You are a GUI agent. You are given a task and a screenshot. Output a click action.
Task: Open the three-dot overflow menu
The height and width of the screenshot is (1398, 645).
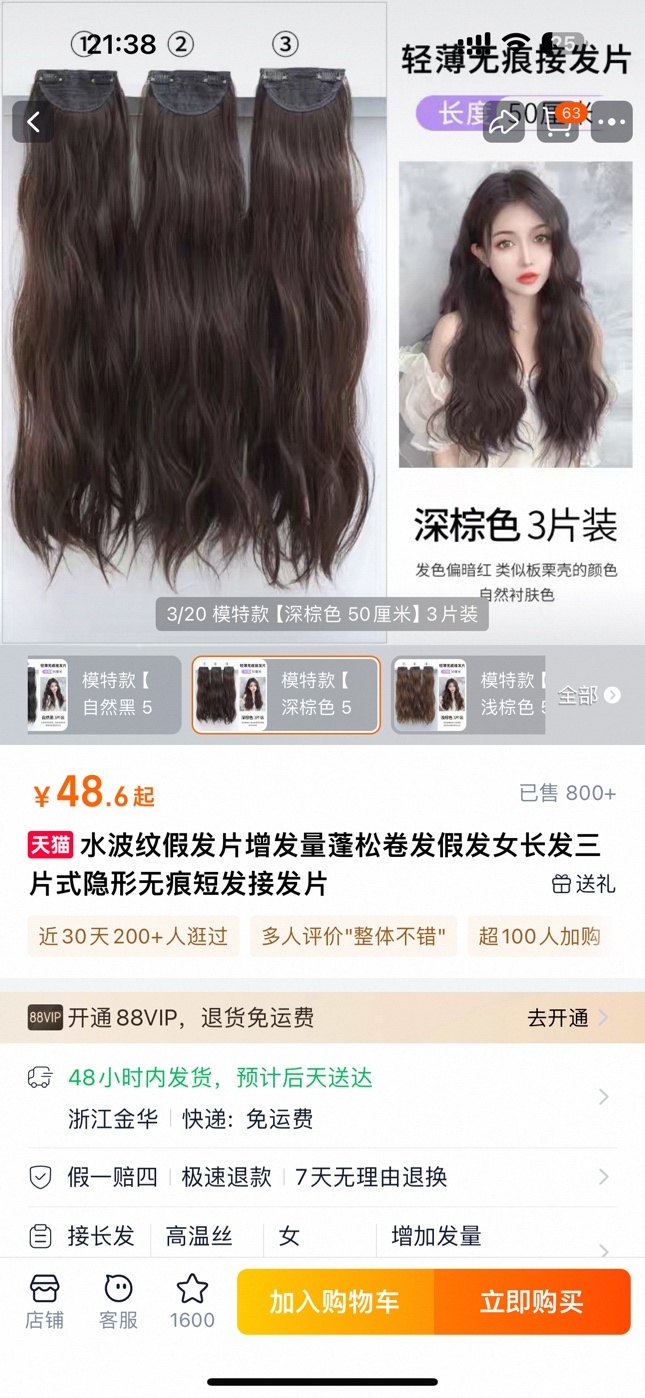pyautogui.click(x=612, y=122)
